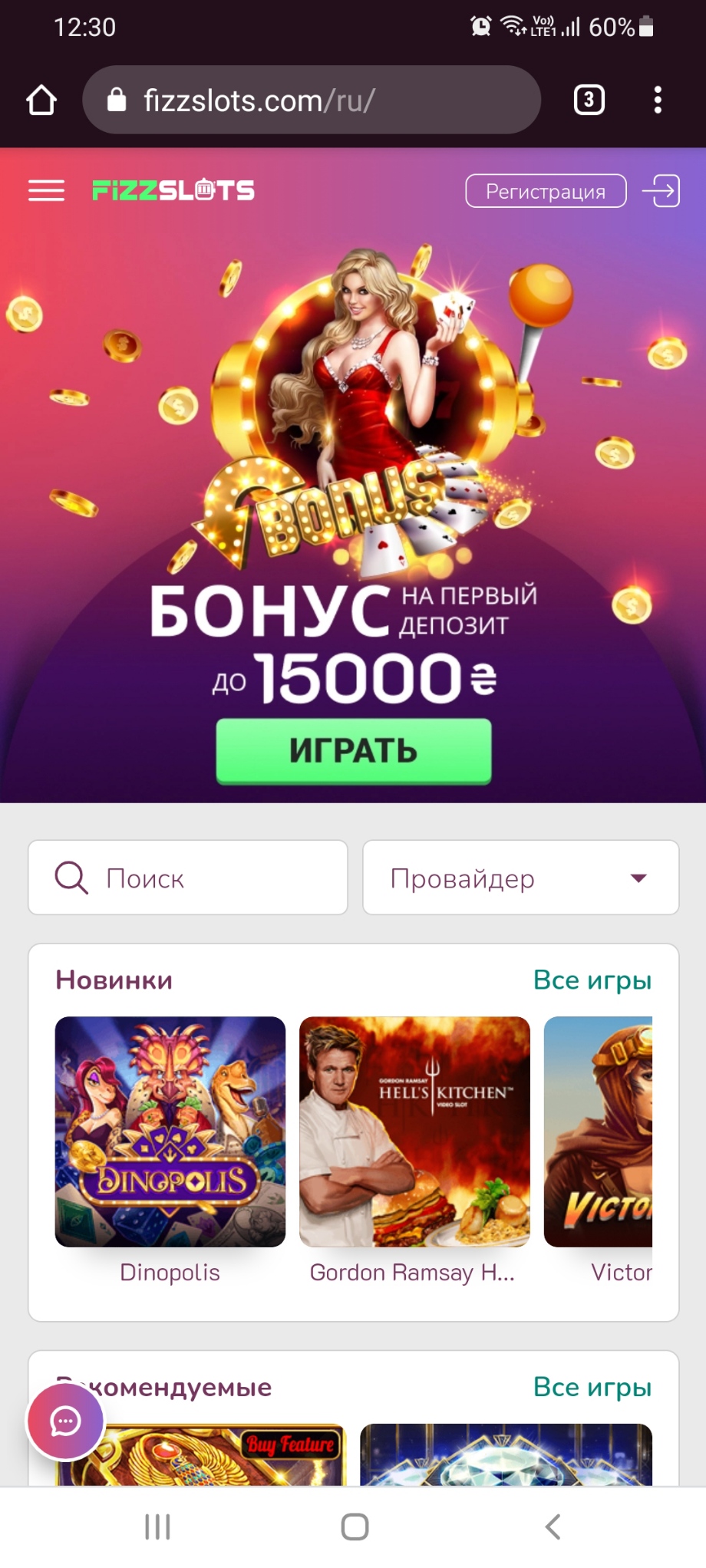Expand the Провайдер dropdown
This screenshot has height=1568, width=706.
[520, 878]
